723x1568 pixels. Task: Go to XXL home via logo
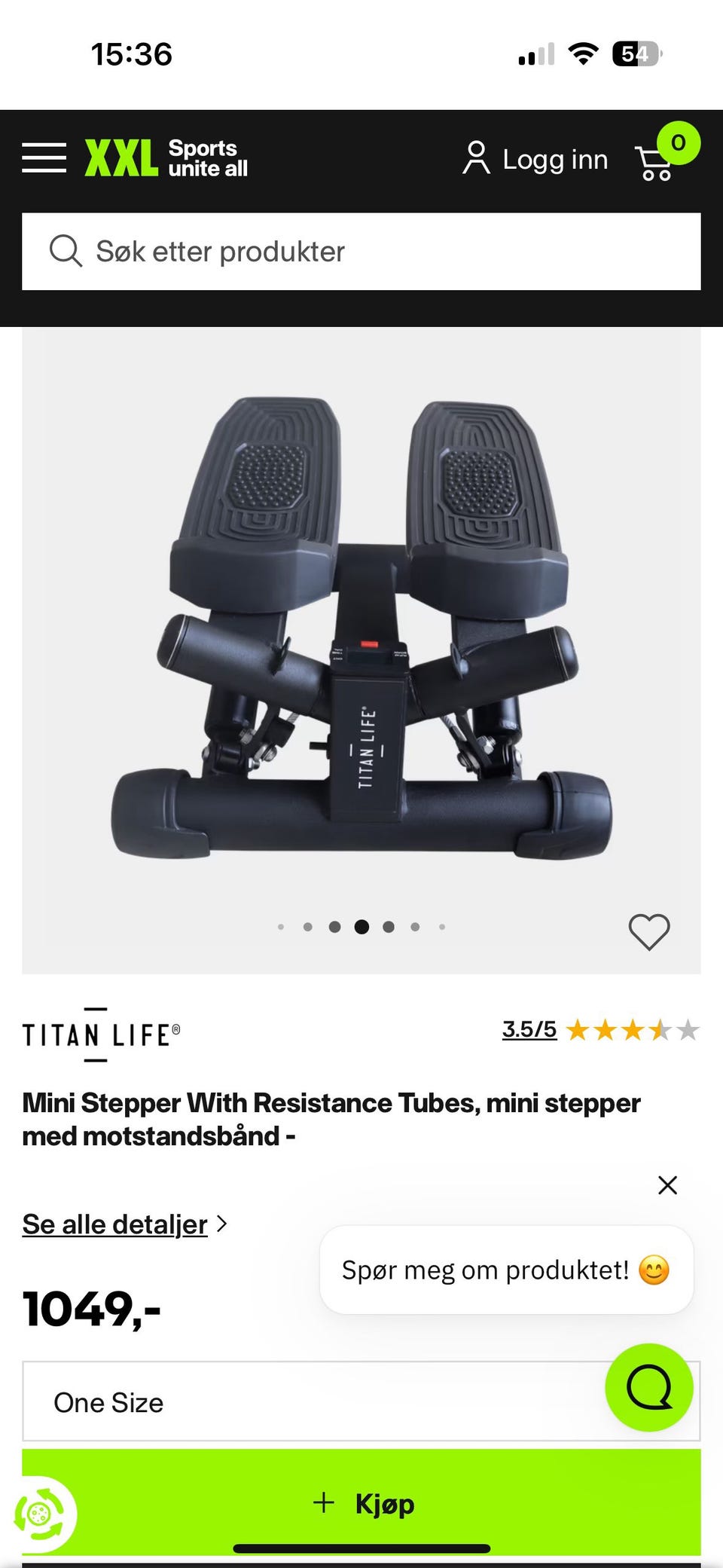[166, 157]
